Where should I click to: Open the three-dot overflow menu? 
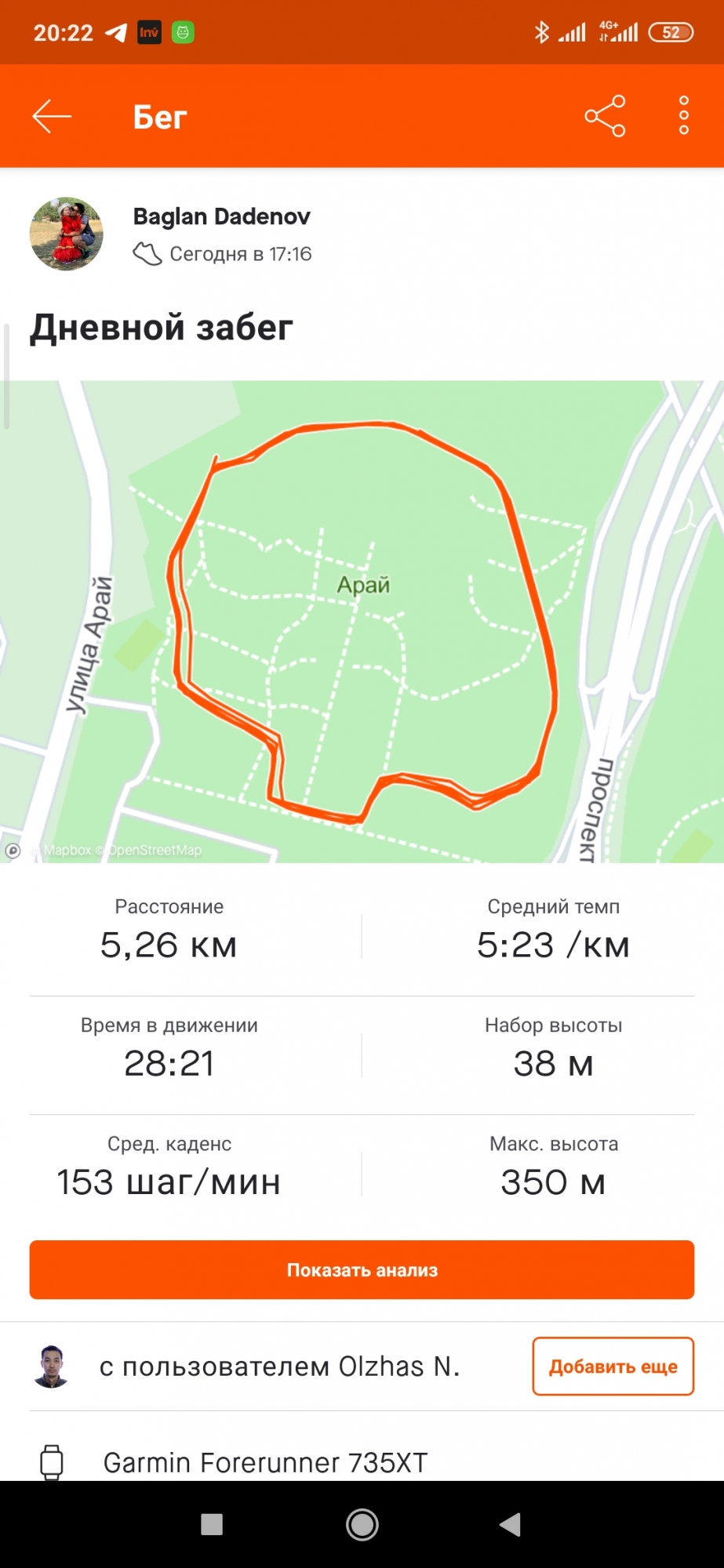point(683,116)
